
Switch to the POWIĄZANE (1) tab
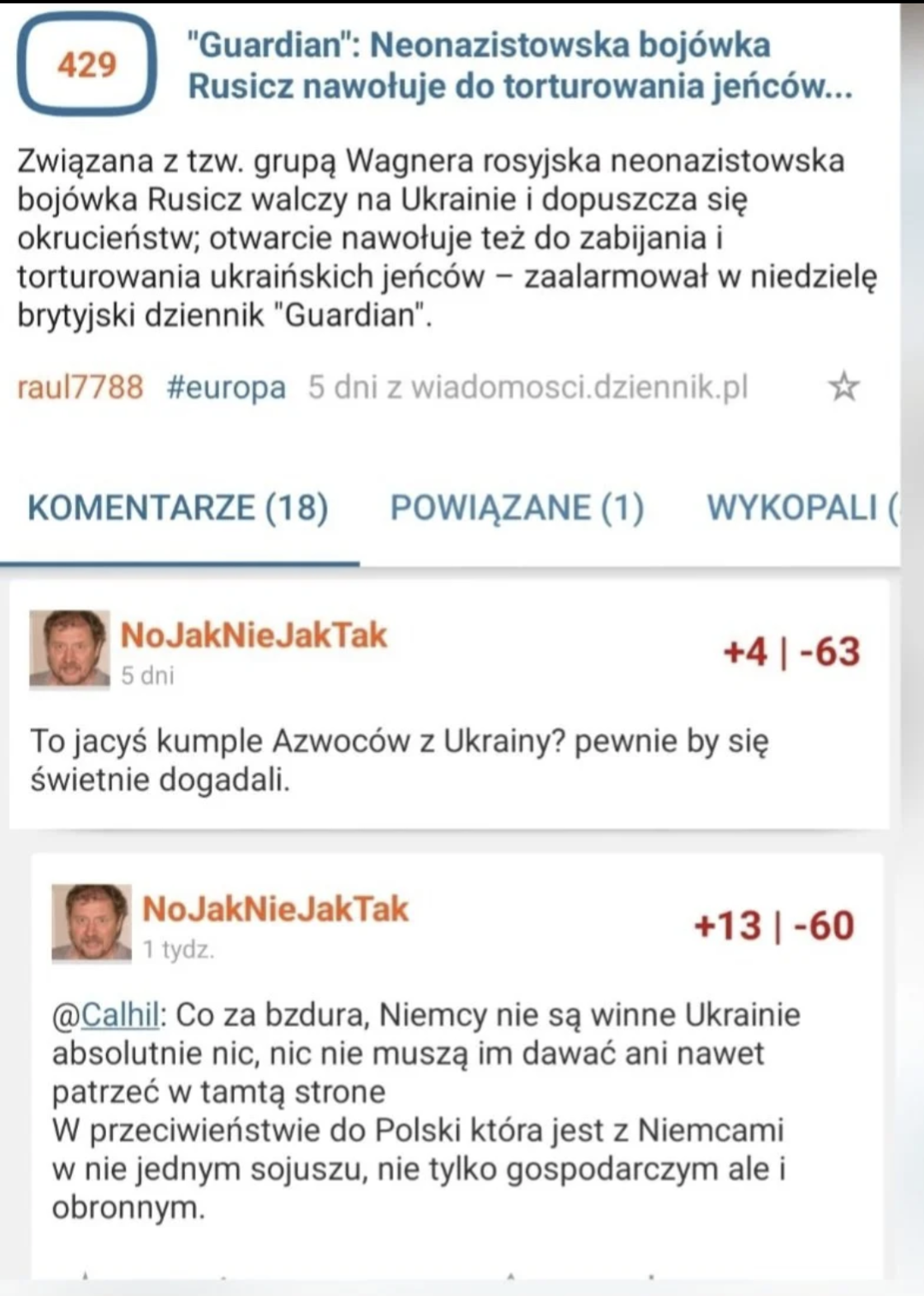click(x=516, y=507)
